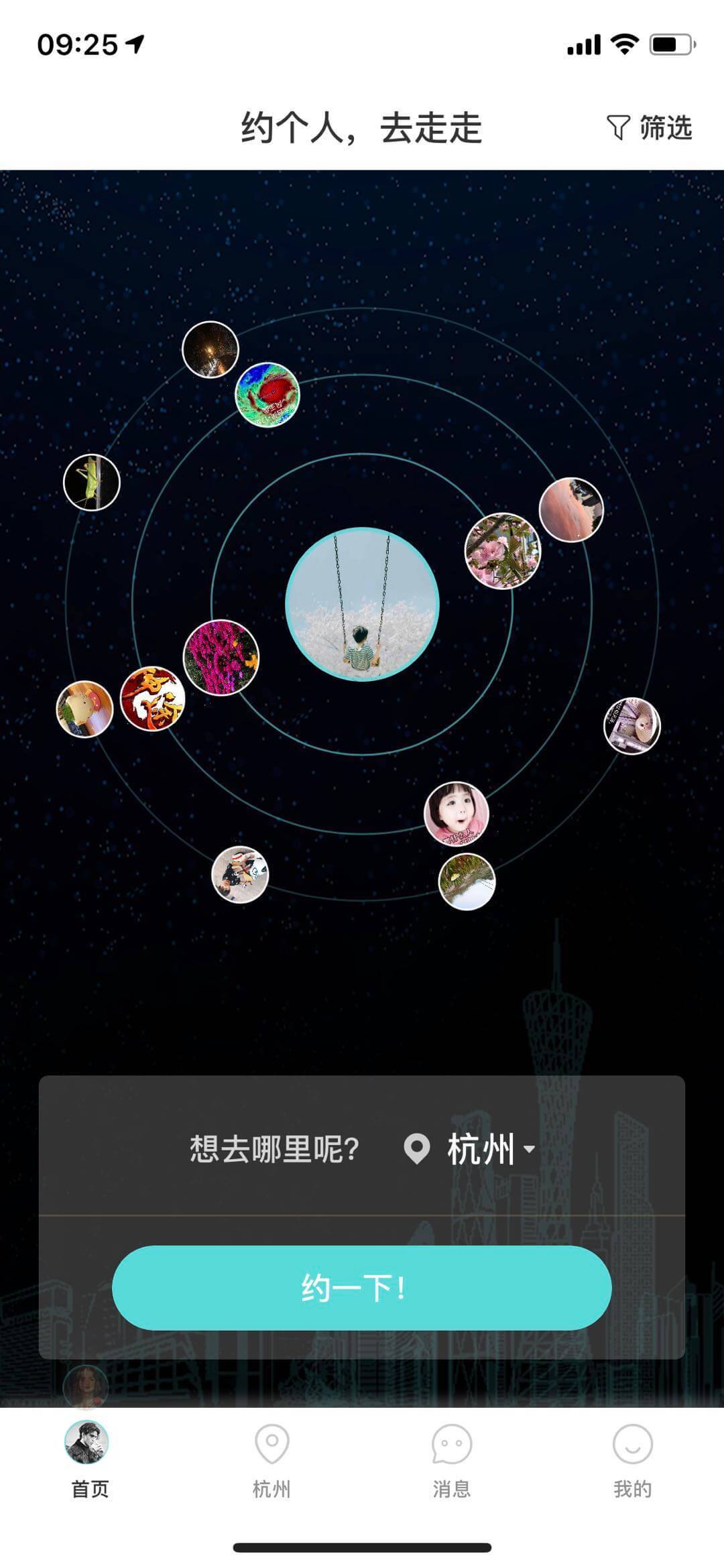724x1568 pixels.
Task: Switch to the 杭州 tab
Action: coord(271,1459)
